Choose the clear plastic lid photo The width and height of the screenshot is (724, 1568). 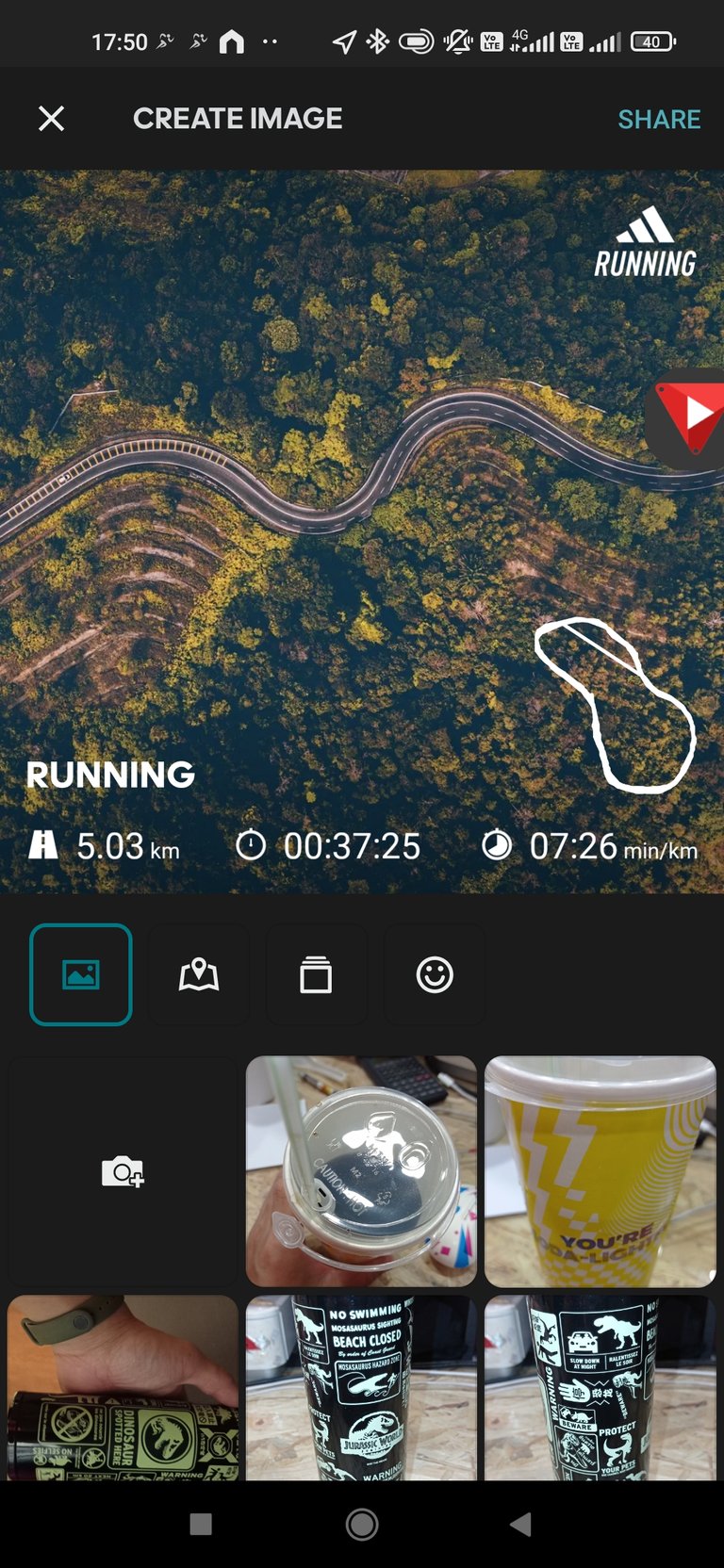(361, 1171)
